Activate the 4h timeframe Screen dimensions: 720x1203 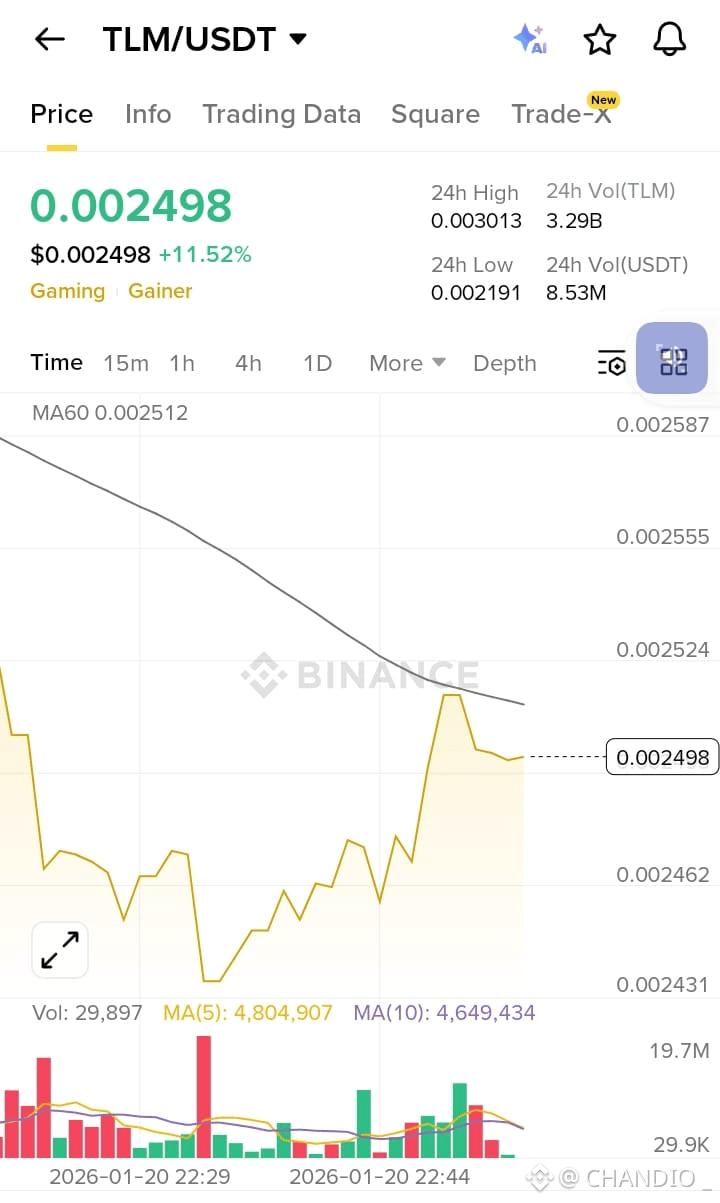248,363
